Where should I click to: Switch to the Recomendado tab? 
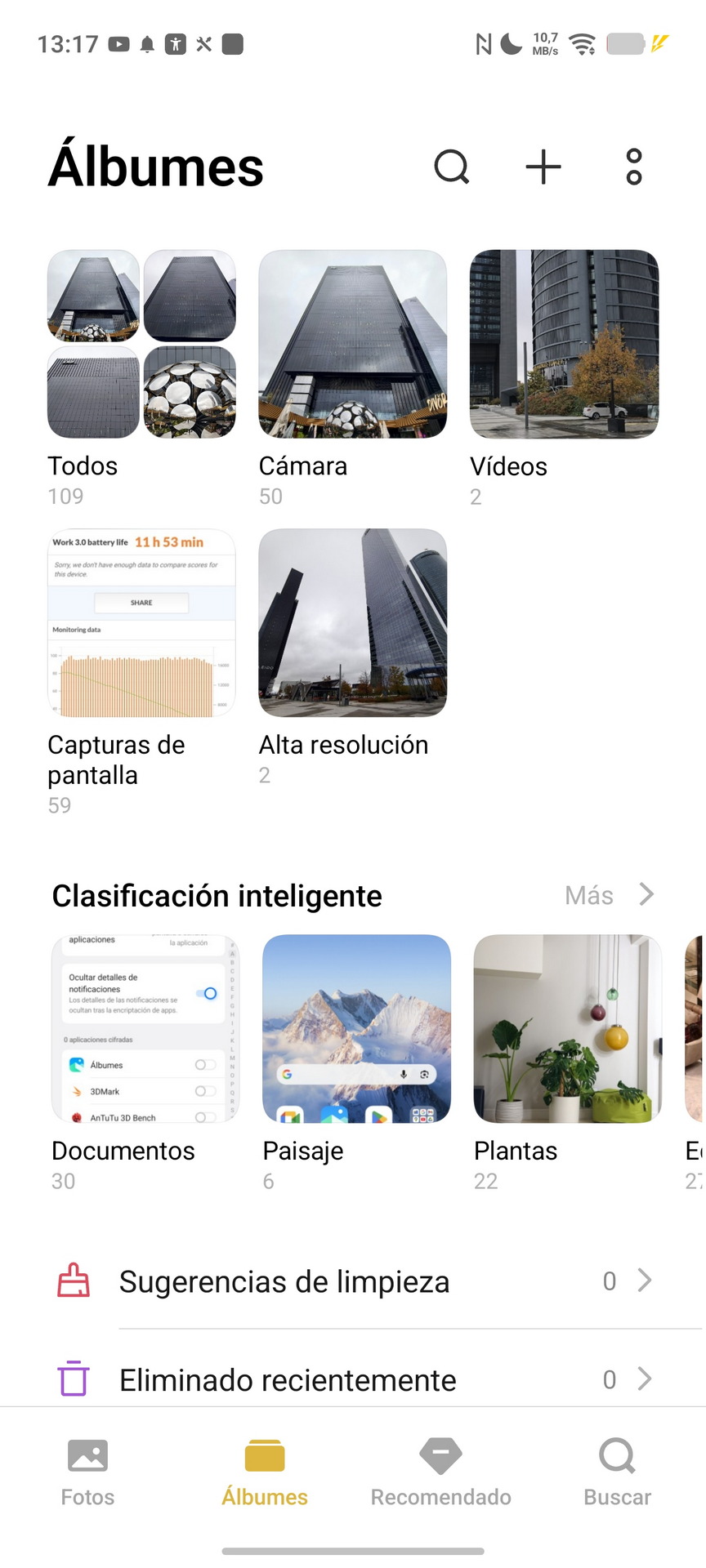click(x=440, y=1472)
